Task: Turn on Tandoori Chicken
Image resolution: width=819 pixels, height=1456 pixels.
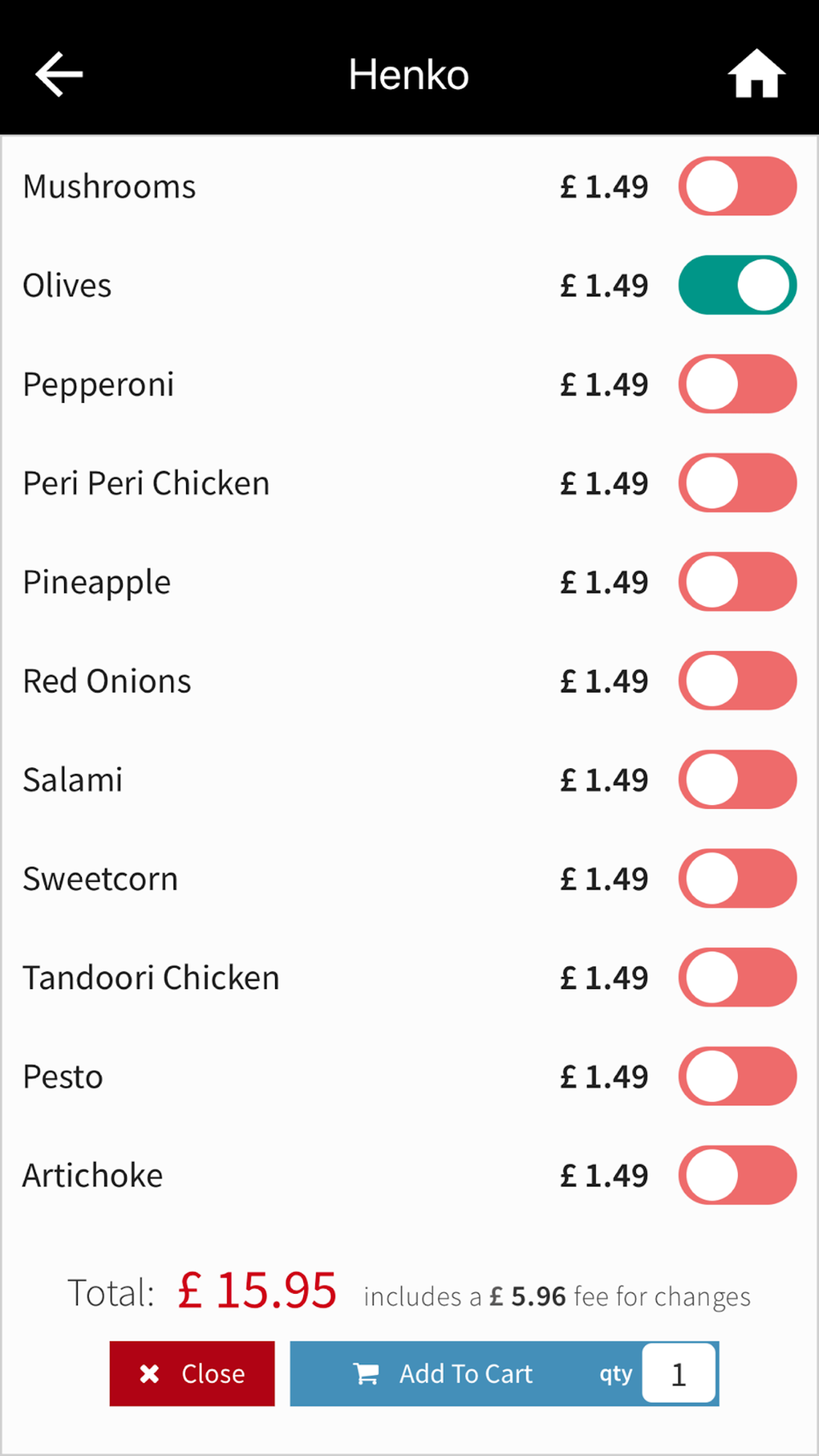Action: [737, 978]
